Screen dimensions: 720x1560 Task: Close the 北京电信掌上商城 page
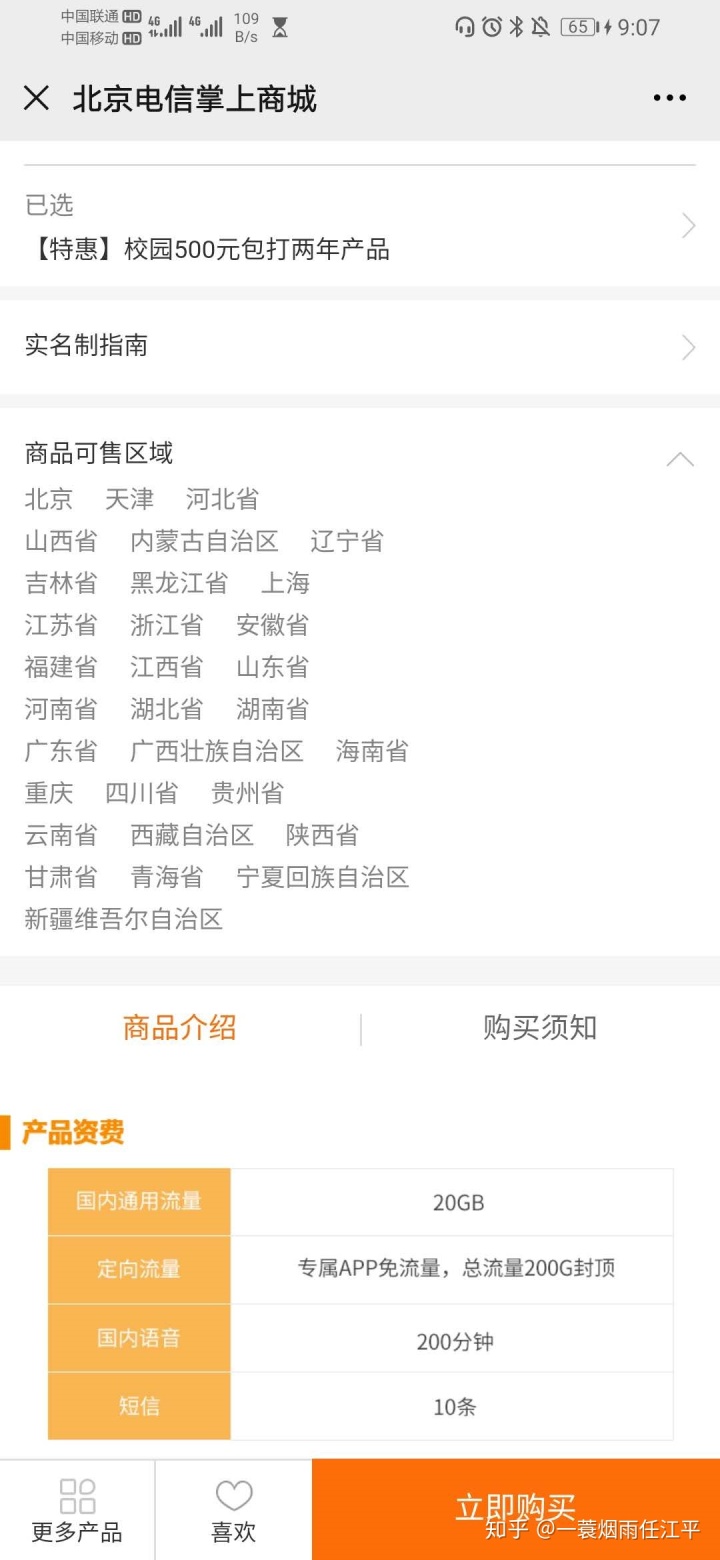(x=36, y=98)
